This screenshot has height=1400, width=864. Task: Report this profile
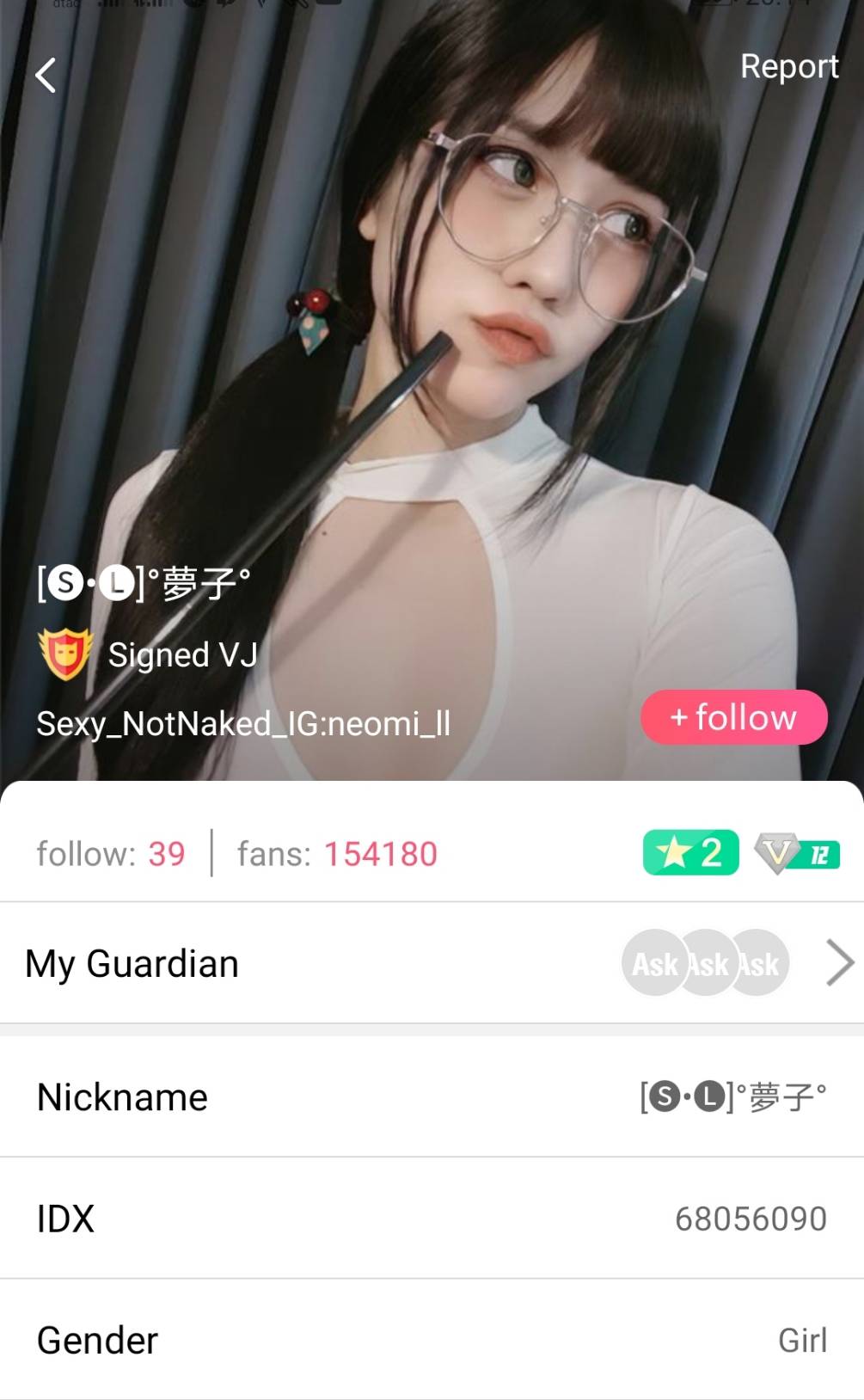(x=788, y=67)
